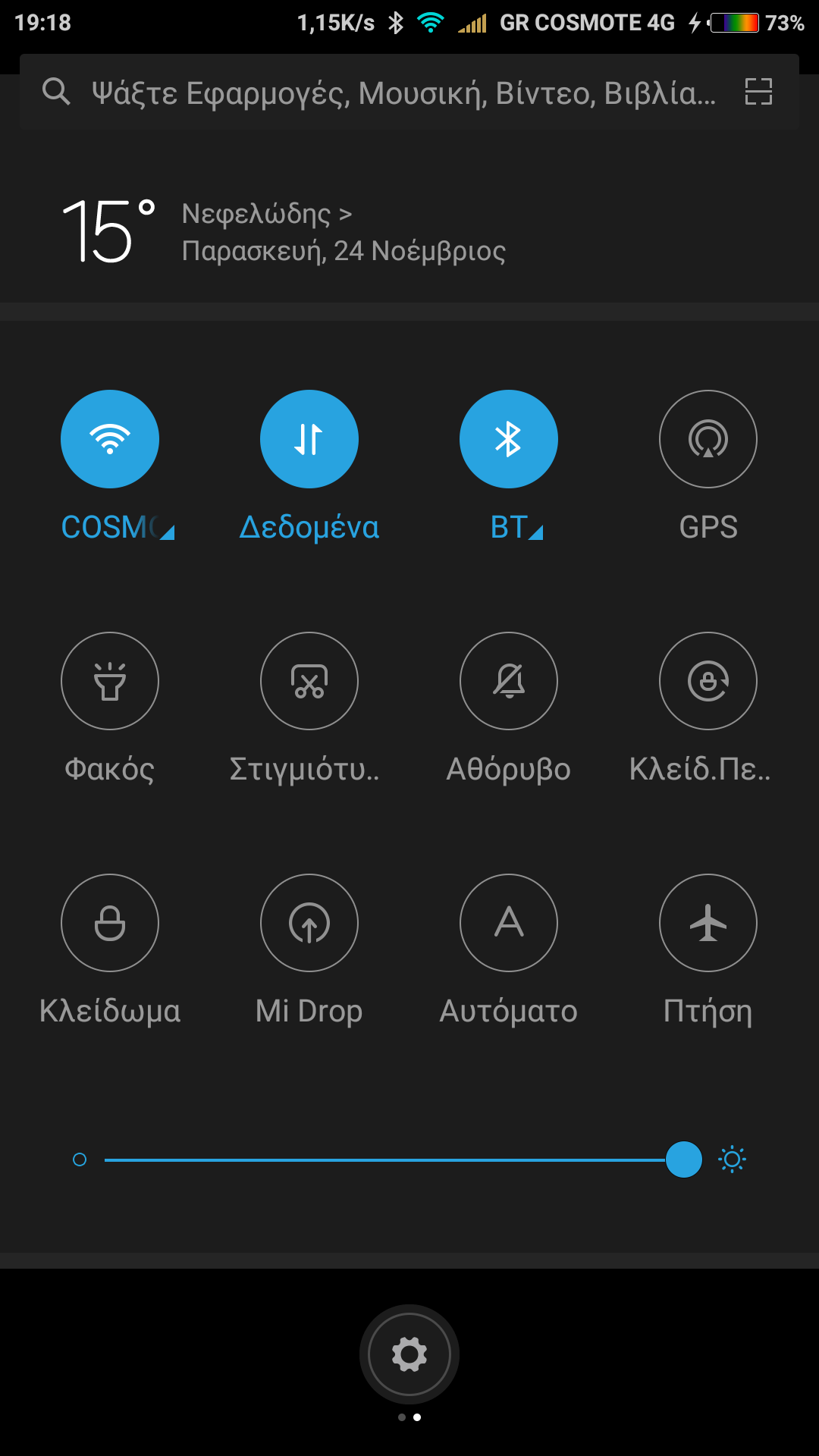Enable silent mode (Αθόρυβο)

(x=509, y=681)
